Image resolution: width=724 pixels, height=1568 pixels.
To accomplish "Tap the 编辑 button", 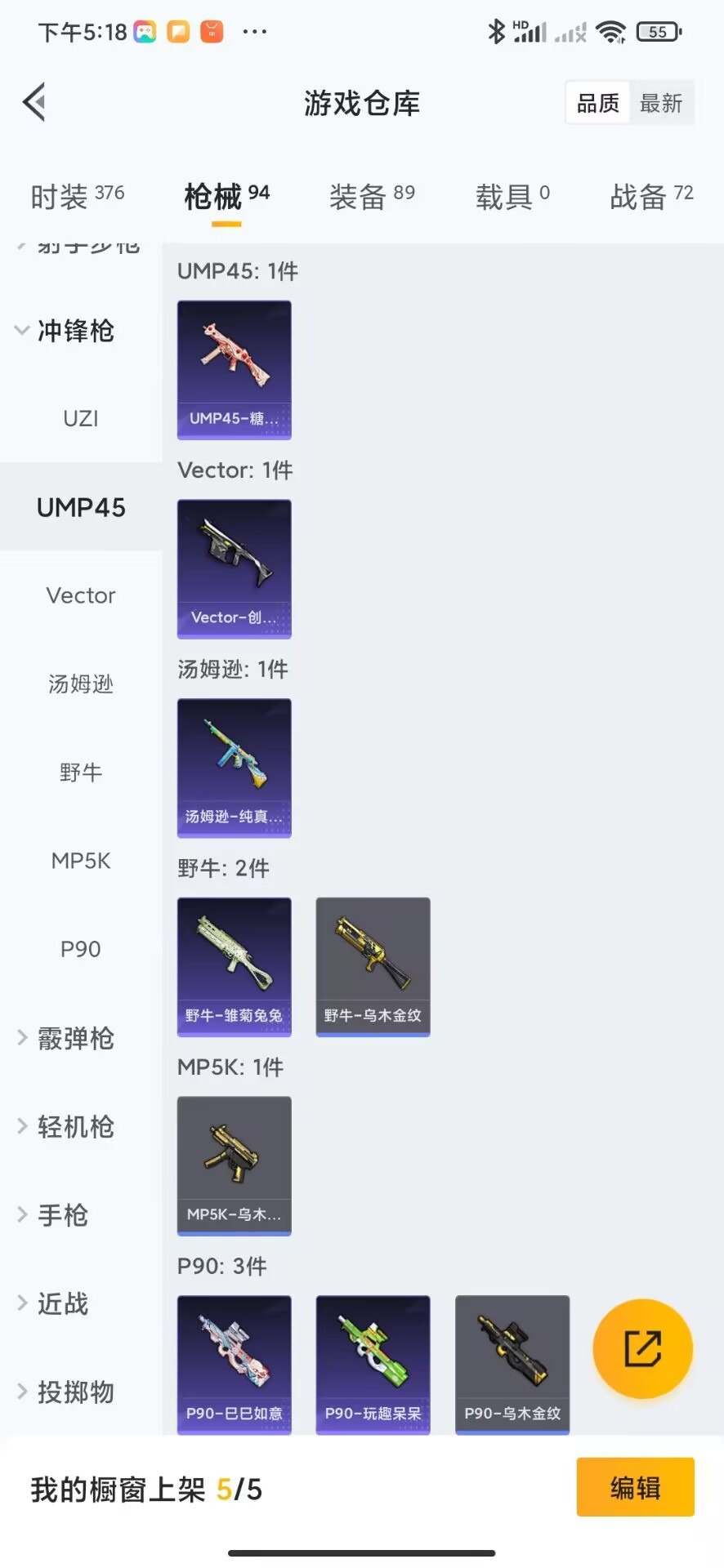I will coord(635,1487).
